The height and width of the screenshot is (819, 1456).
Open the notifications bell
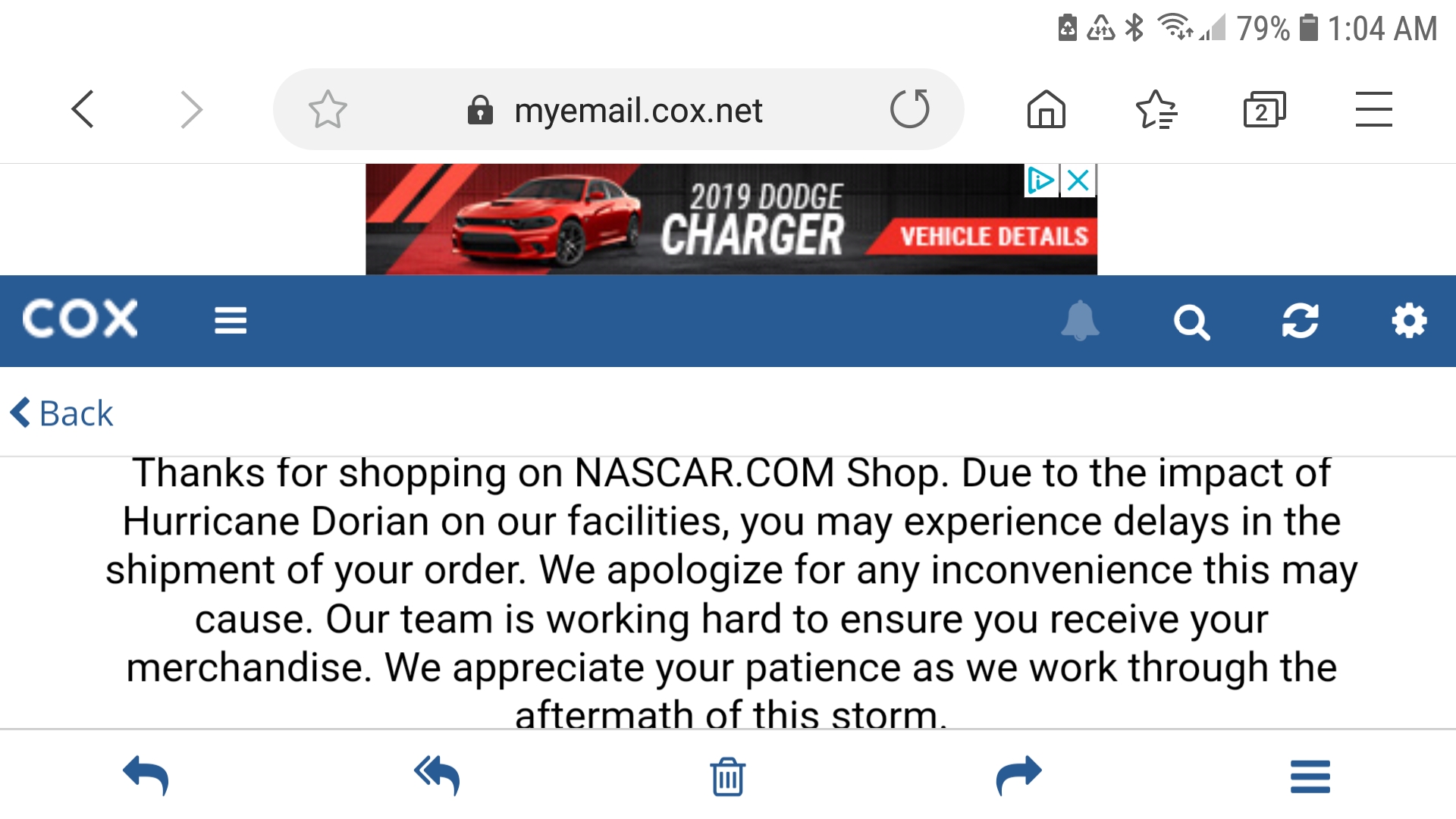1080,321
